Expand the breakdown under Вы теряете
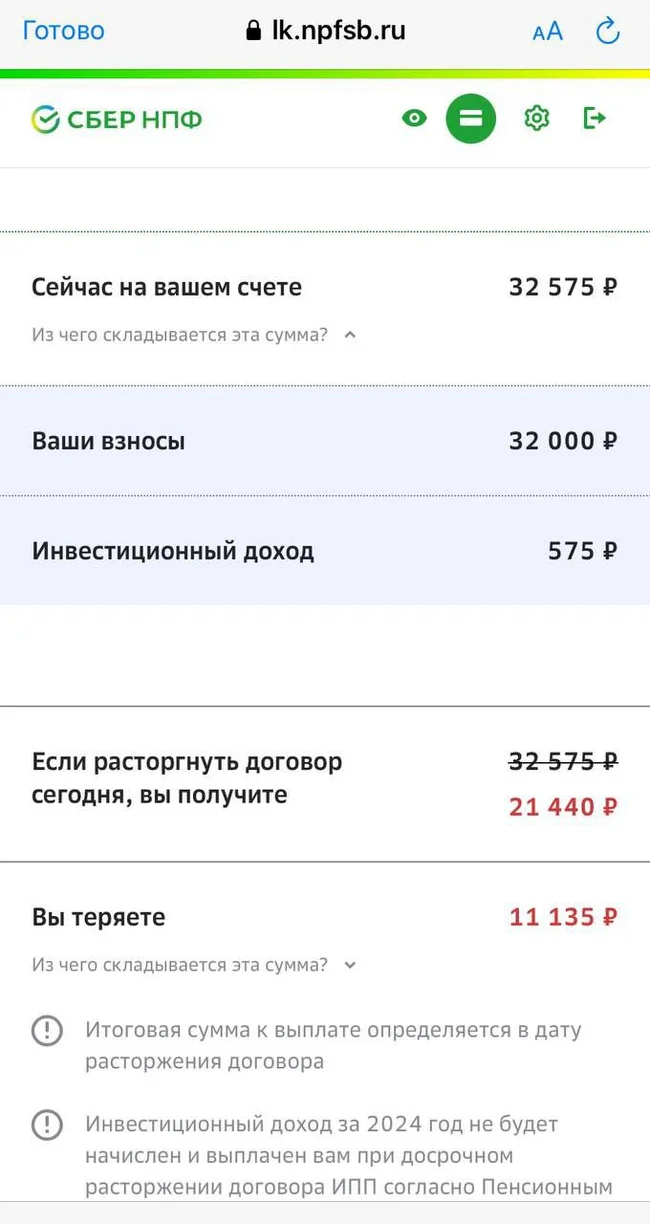This screenshot has height=1224, width=650. pos(194,965)
